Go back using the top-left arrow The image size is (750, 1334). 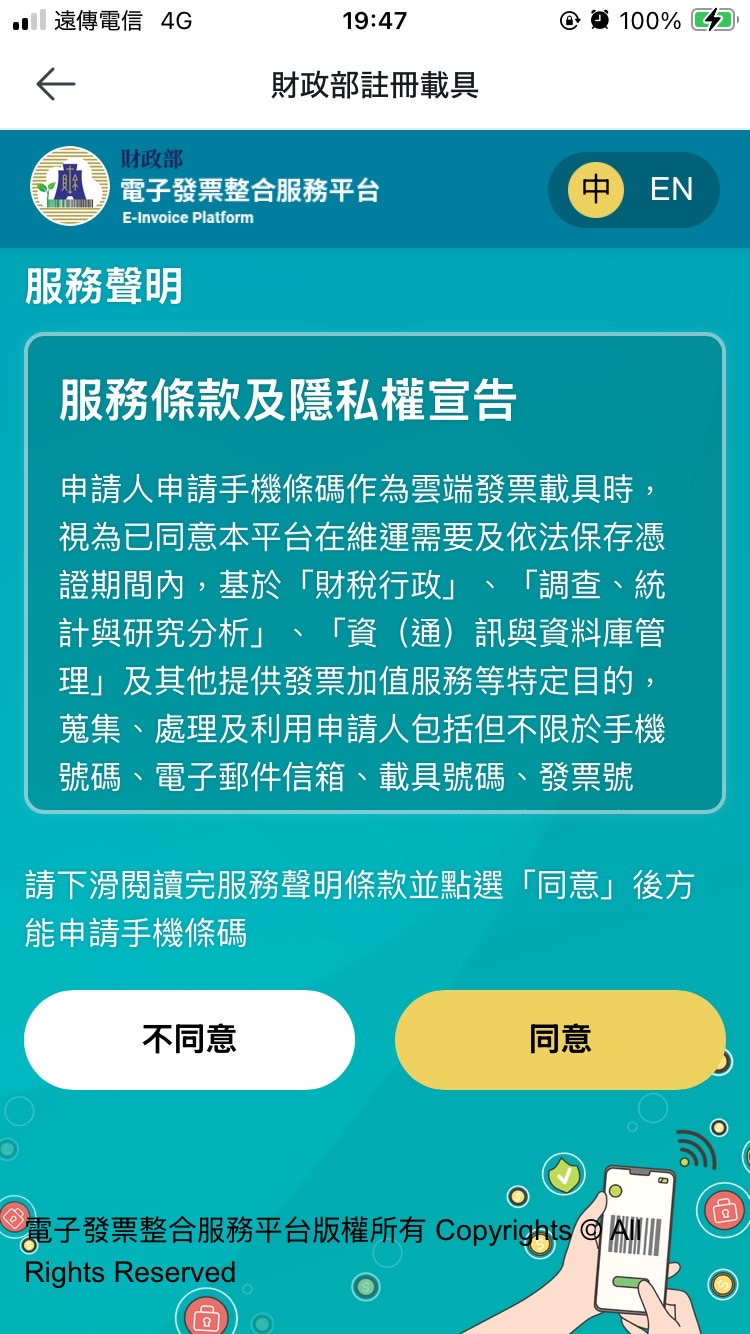pos(55,85)
